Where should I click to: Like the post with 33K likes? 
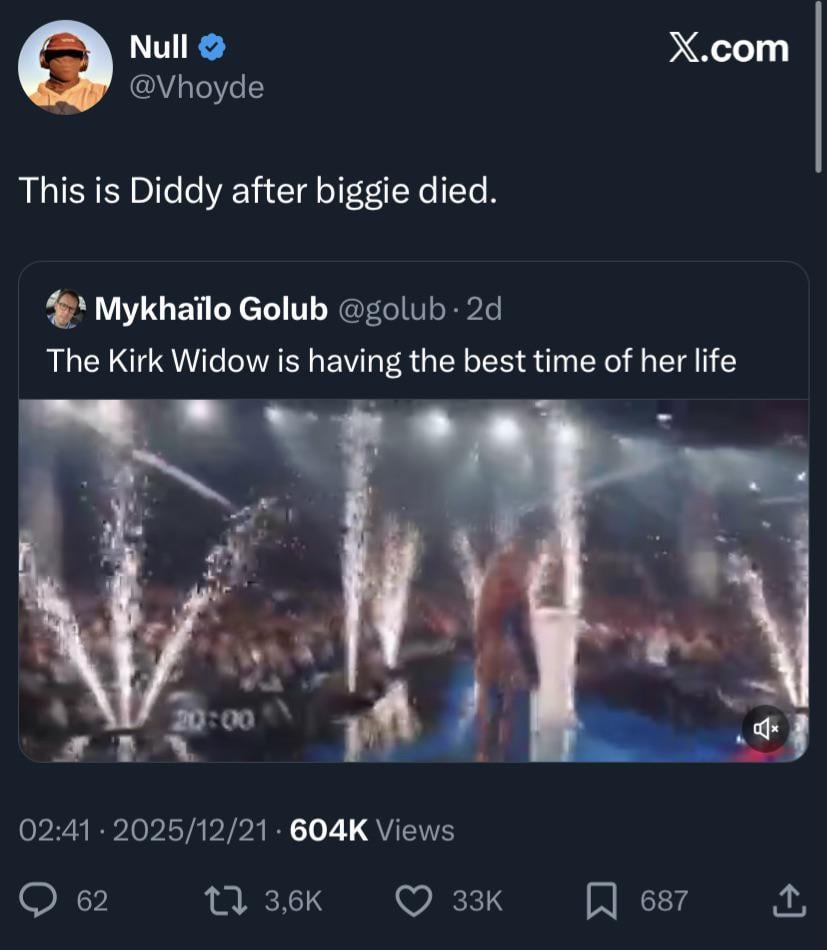tap(414, 901)
